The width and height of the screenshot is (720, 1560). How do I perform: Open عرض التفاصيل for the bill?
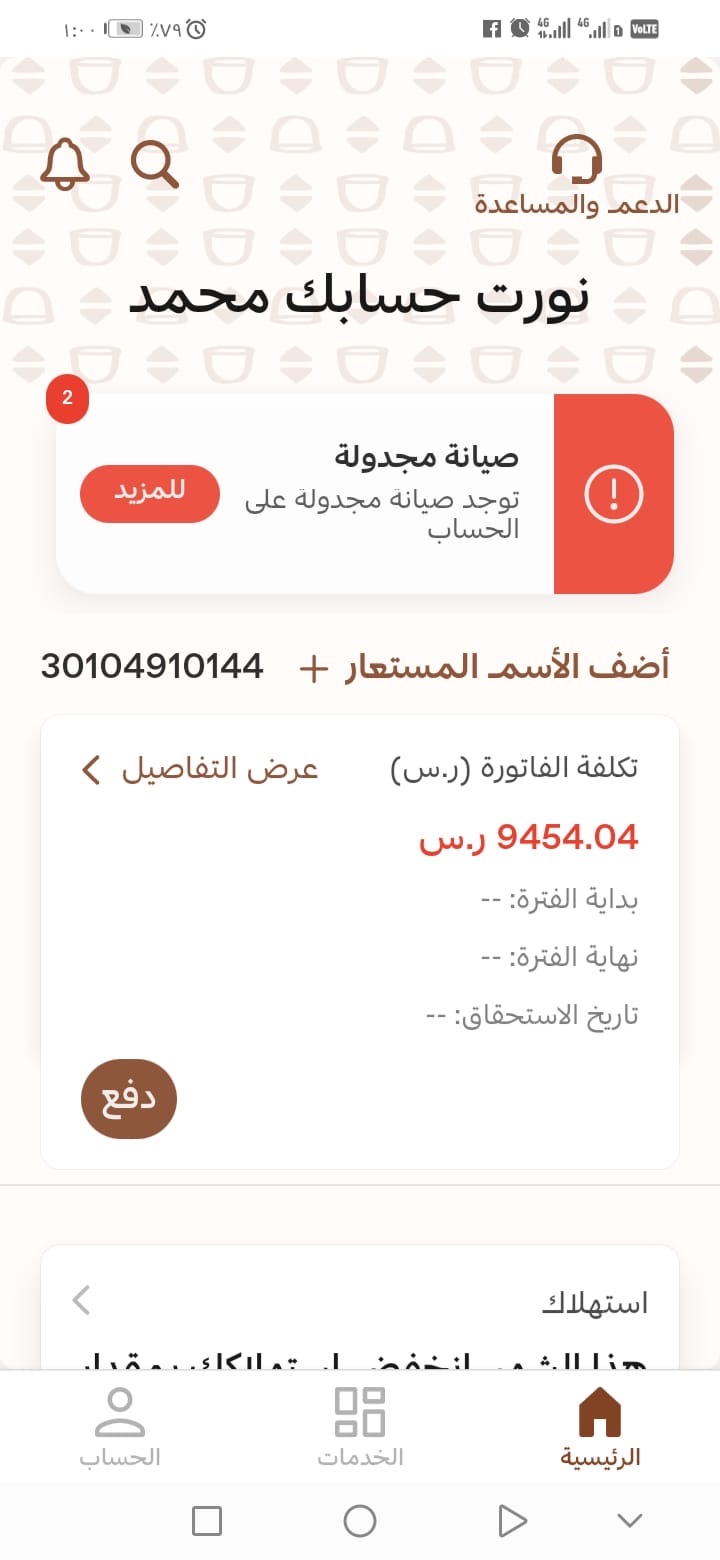pos(200,769)
